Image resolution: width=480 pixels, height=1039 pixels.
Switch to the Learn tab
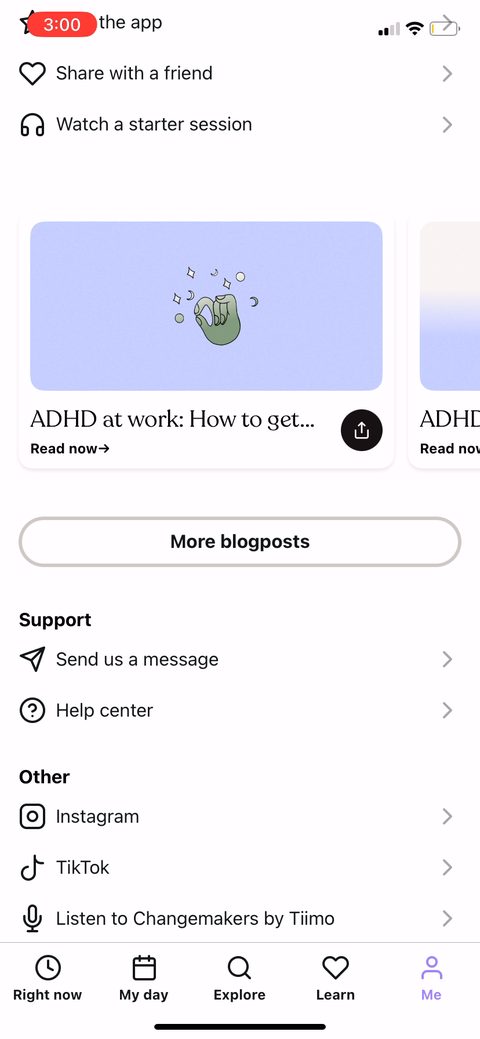click(335, 978)
